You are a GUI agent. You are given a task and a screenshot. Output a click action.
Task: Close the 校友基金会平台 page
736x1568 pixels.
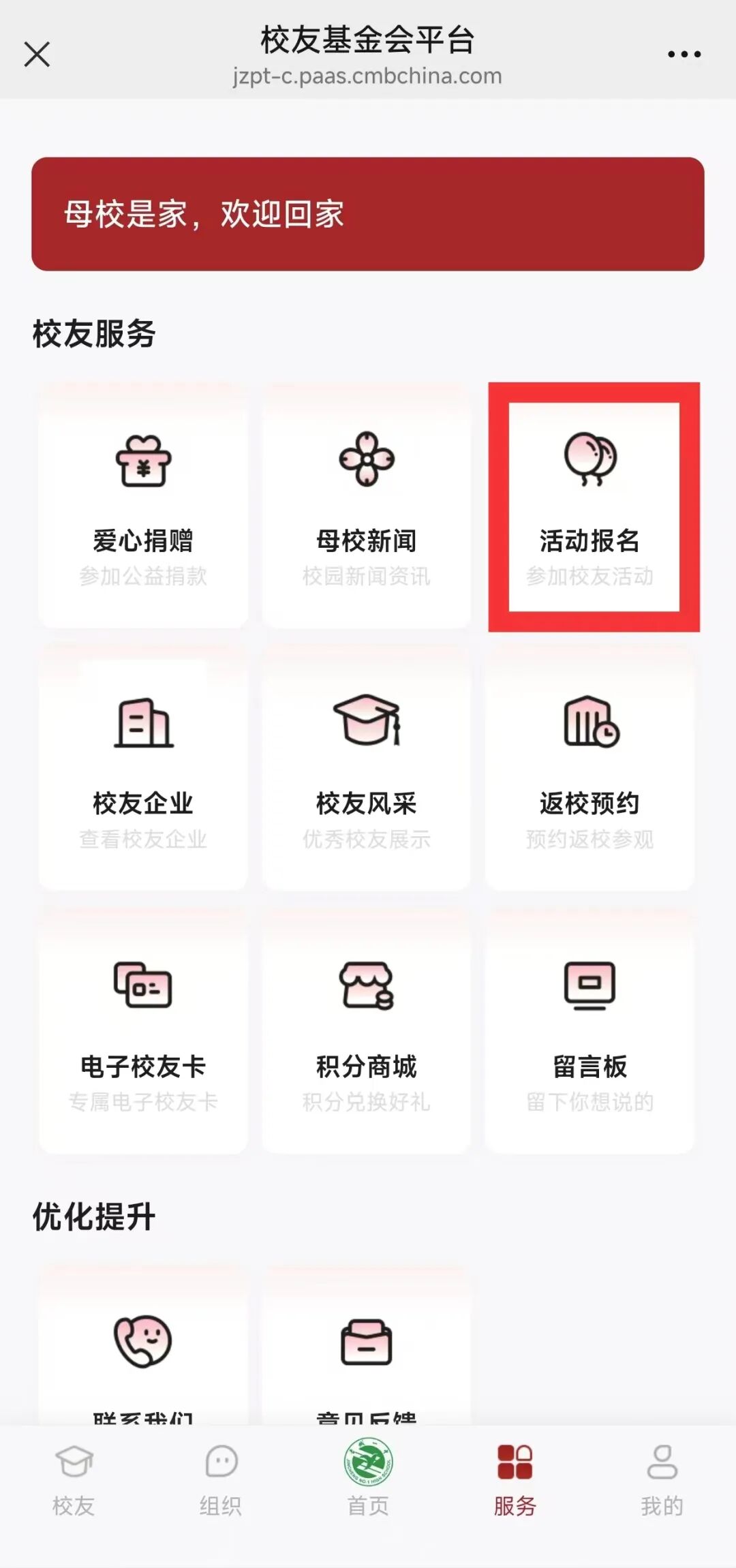coord(37,55)
